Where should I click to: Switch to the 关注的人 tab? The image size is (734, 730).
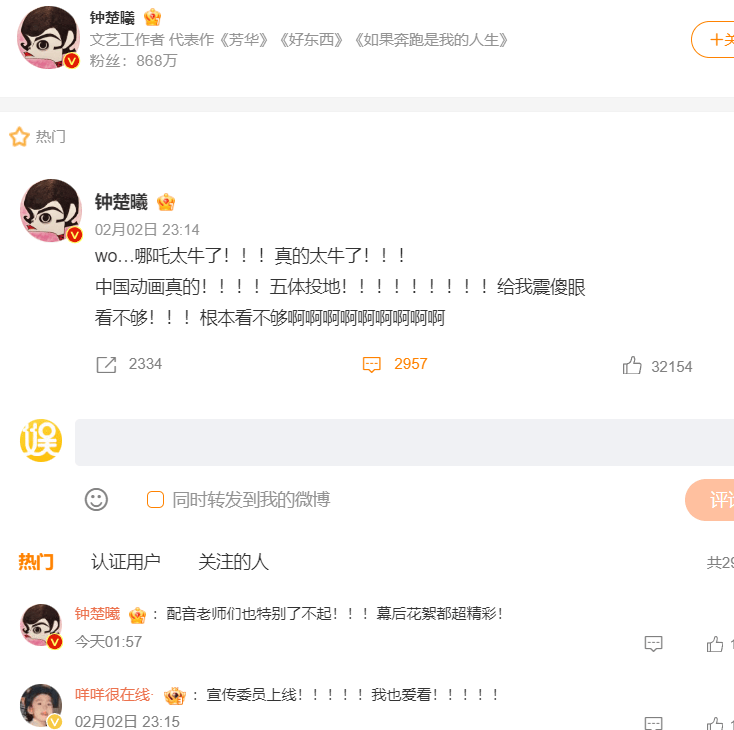point(233,562)
